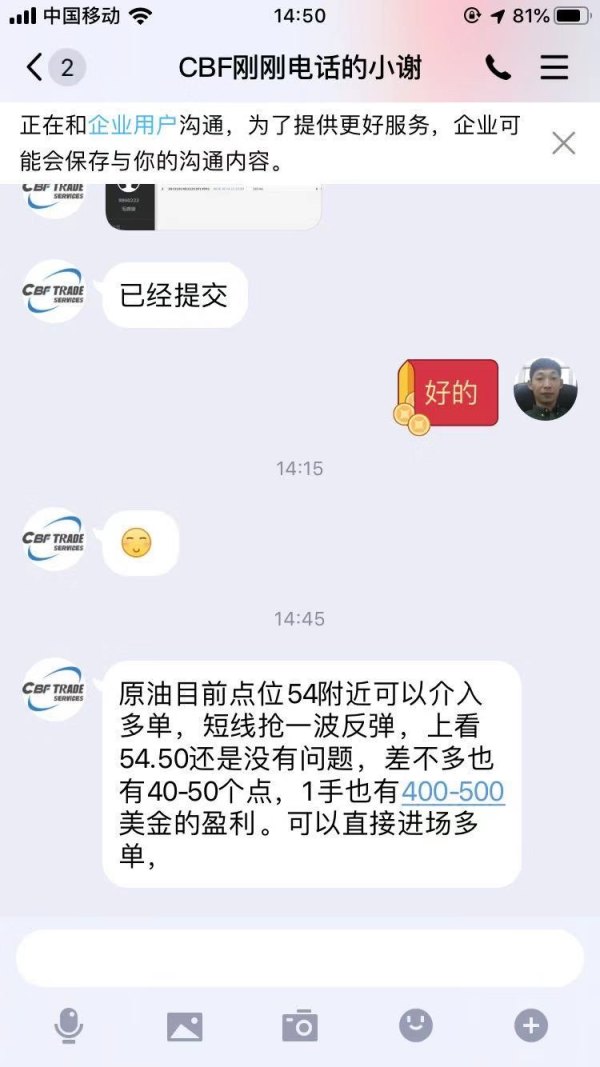
Task: Open the 企业用户 link in the notice
Action: tap(133, 126)
